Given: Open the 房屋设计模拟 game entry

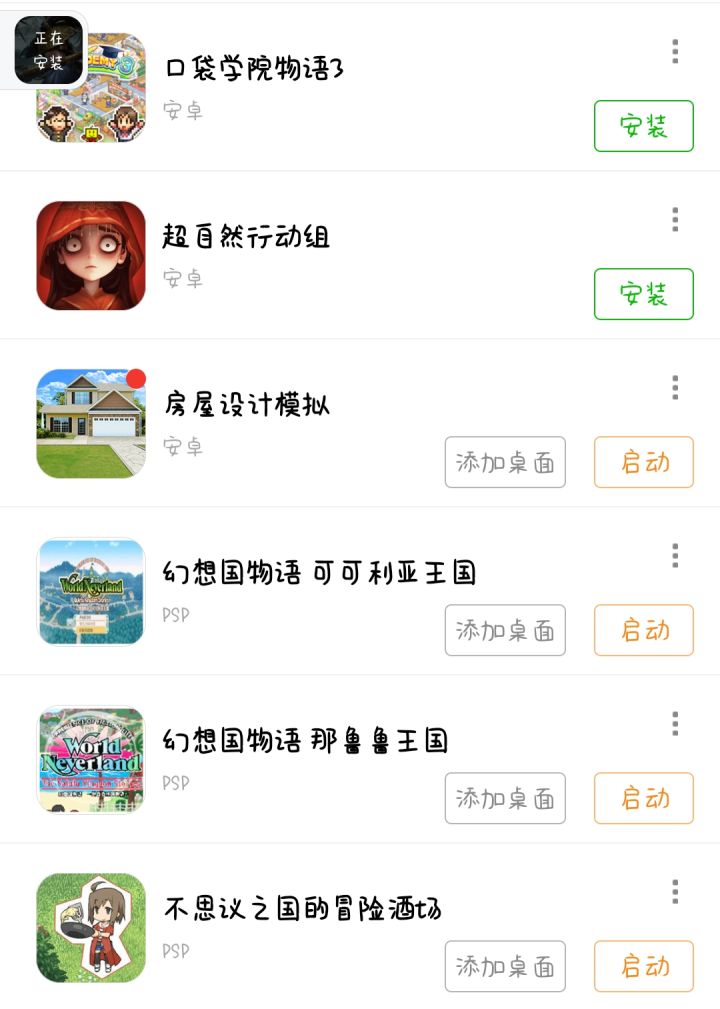Looking at the screenshot, I should tap(246, 405).
